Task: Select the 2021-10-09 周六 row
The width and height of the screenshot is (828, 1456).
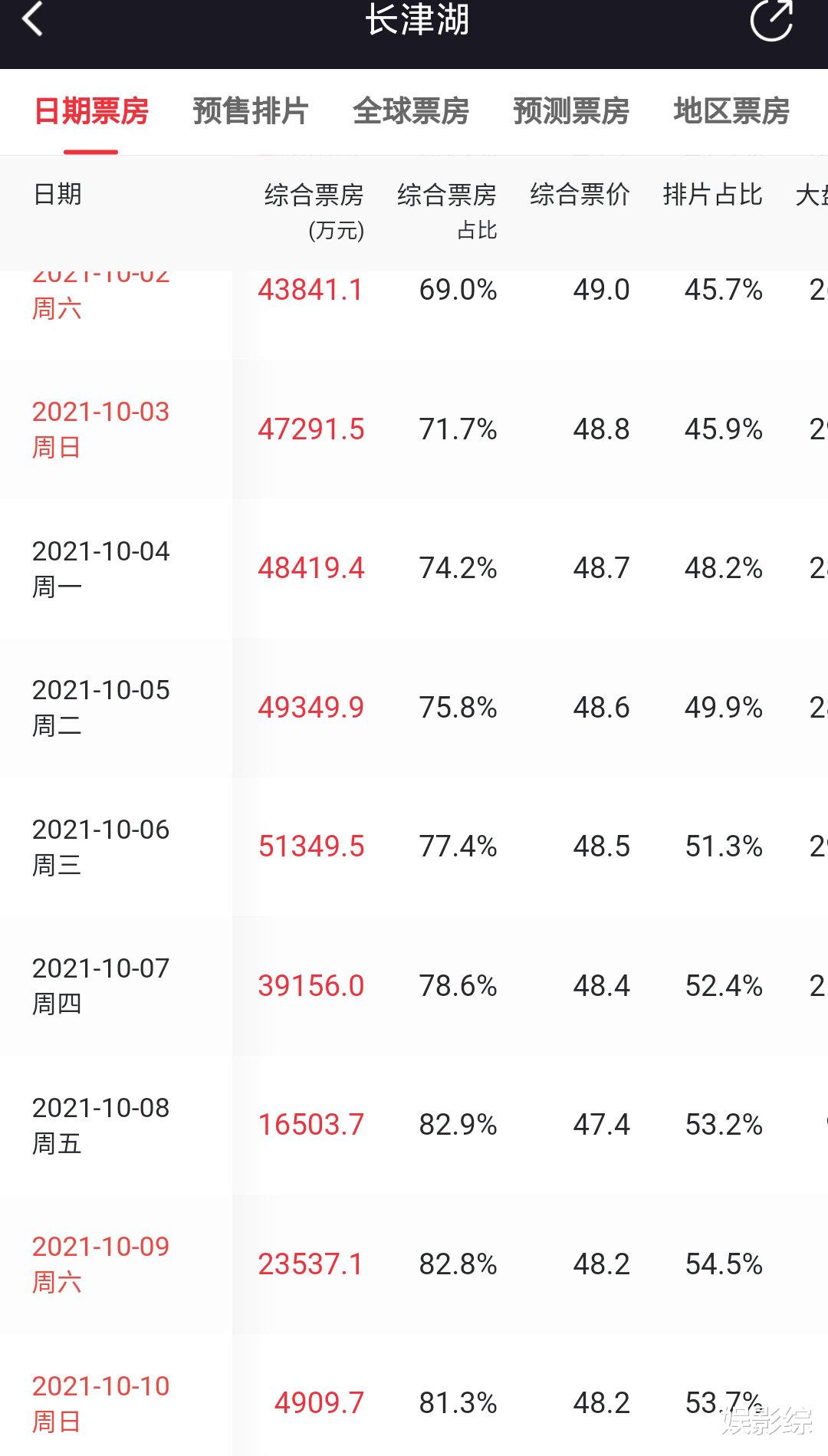Action: coord(102,1265)
